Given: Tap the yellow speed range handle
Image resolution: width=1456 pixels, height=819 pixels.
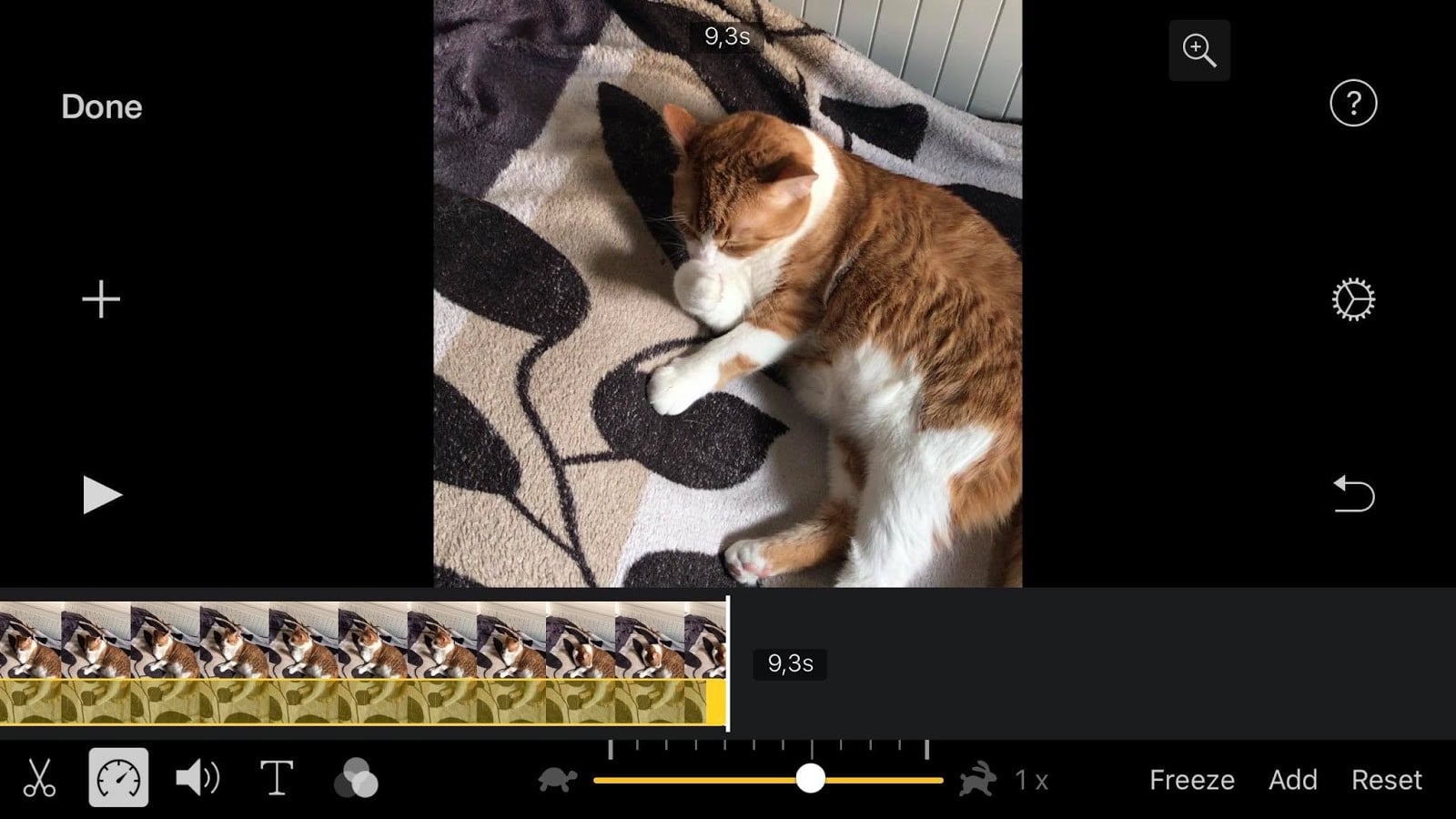Looking at the screenshot, I should pos(716,702).
